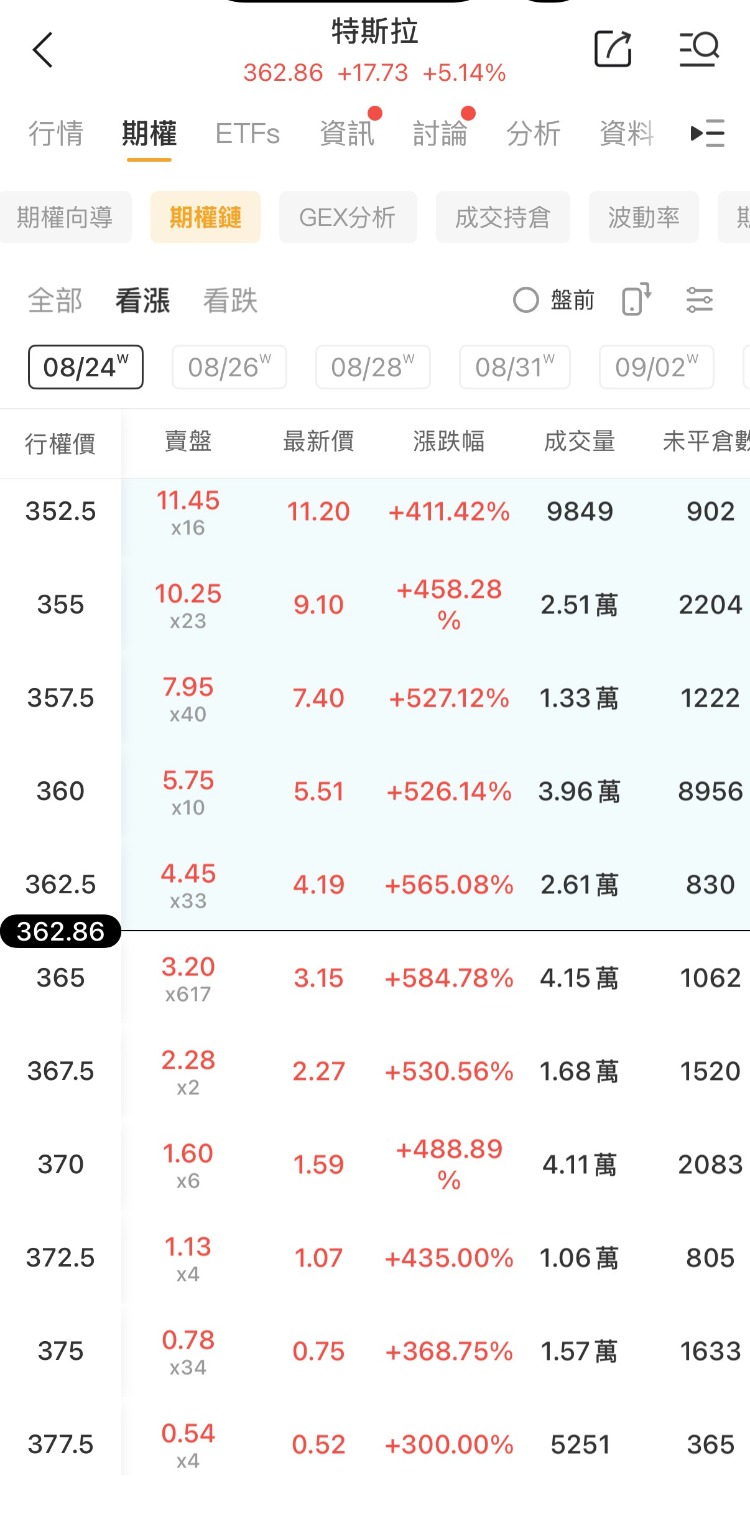Switch to the 分析 tab
This screenshot has width=750, height=1539.
coord(533,133)
